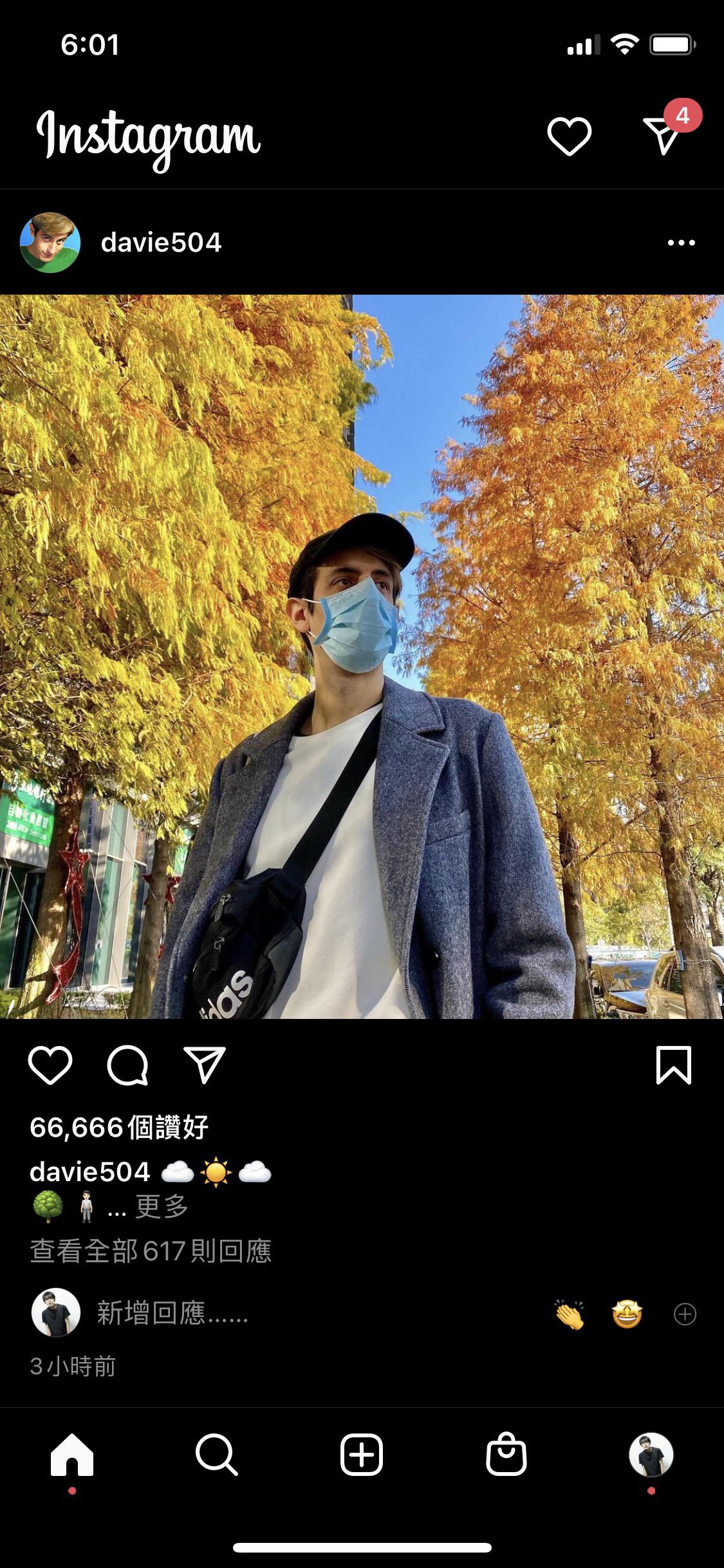Create a new post
724x1568 pixels.
coord(362,1454)
